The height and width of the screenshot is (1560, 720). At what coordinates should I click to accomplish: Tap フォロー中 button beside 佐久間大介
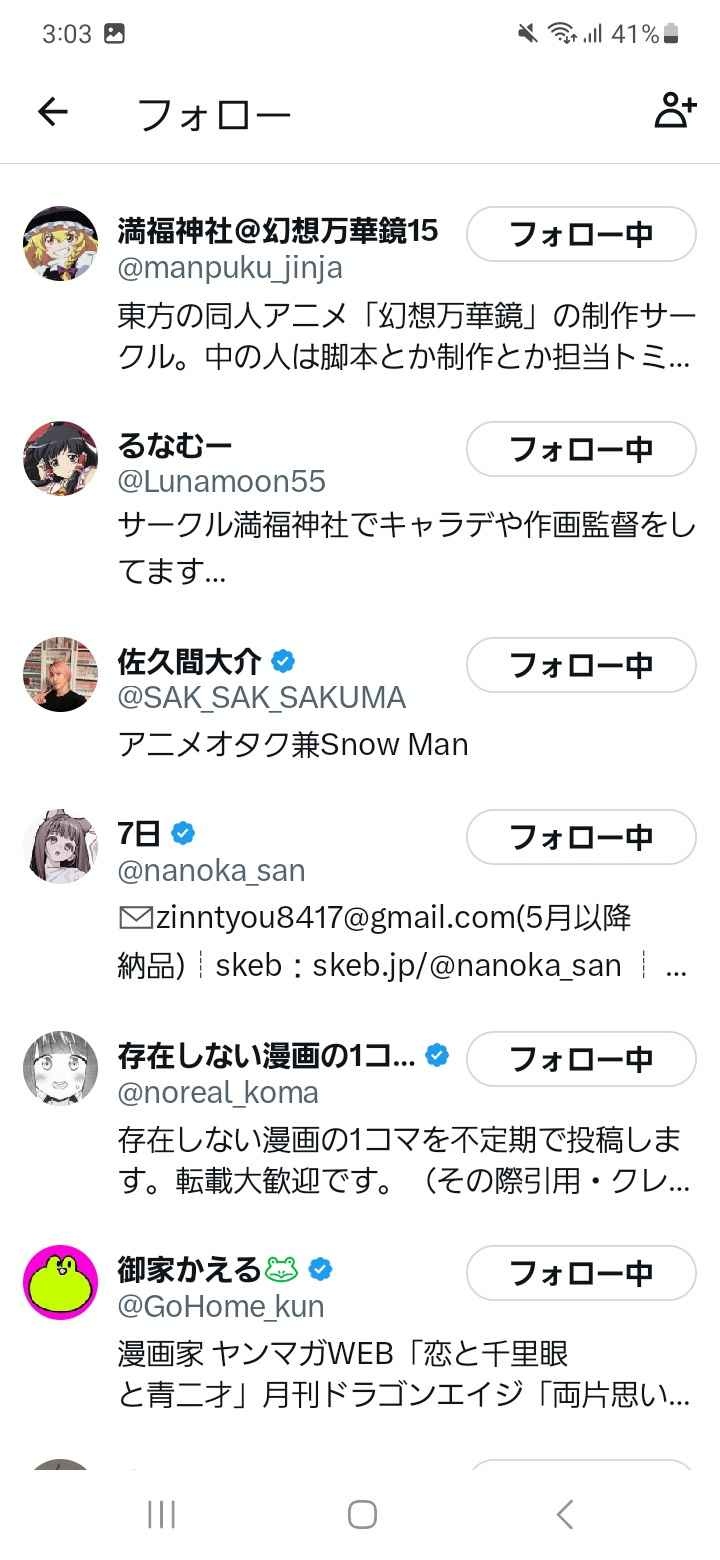[581, 665]
